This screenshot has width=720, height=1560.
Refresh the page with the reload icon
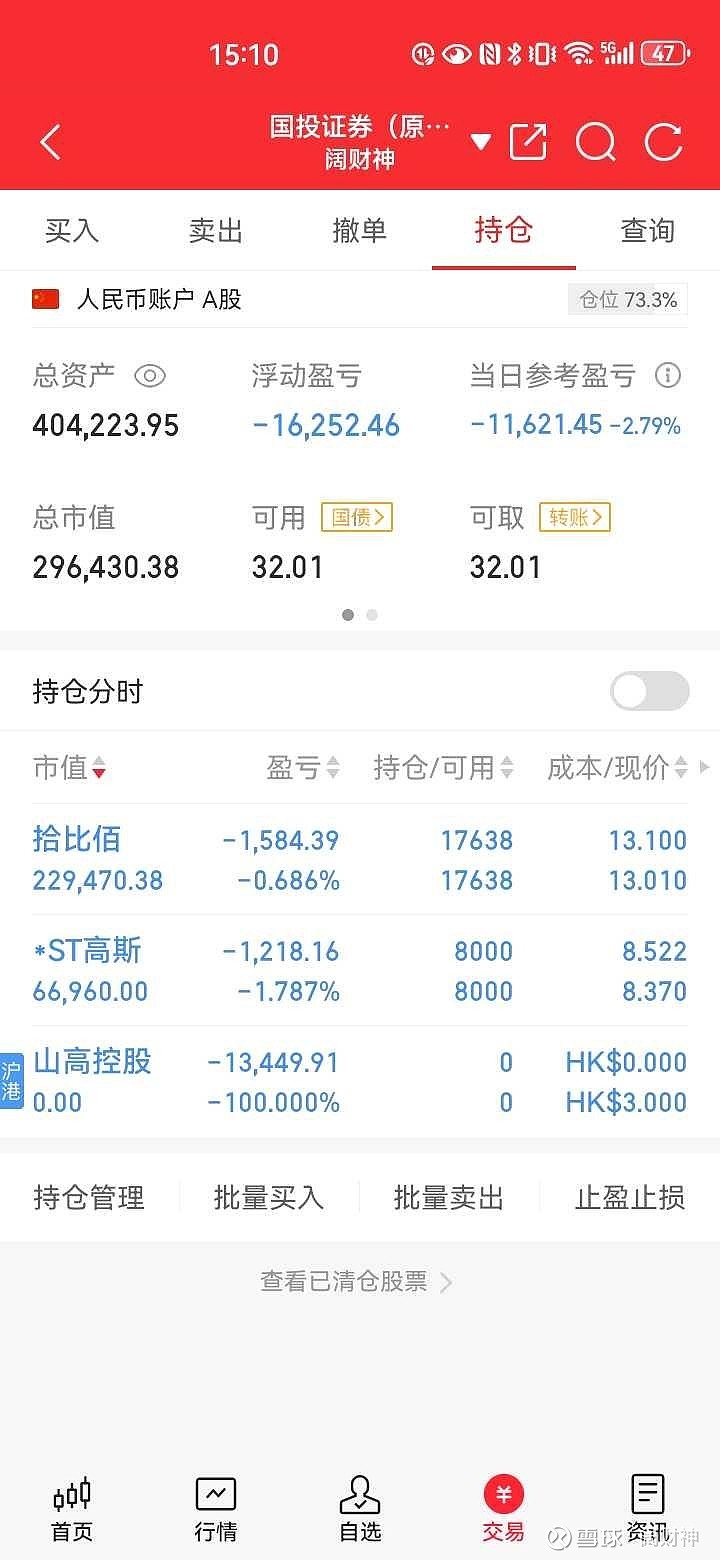point(663,143)
